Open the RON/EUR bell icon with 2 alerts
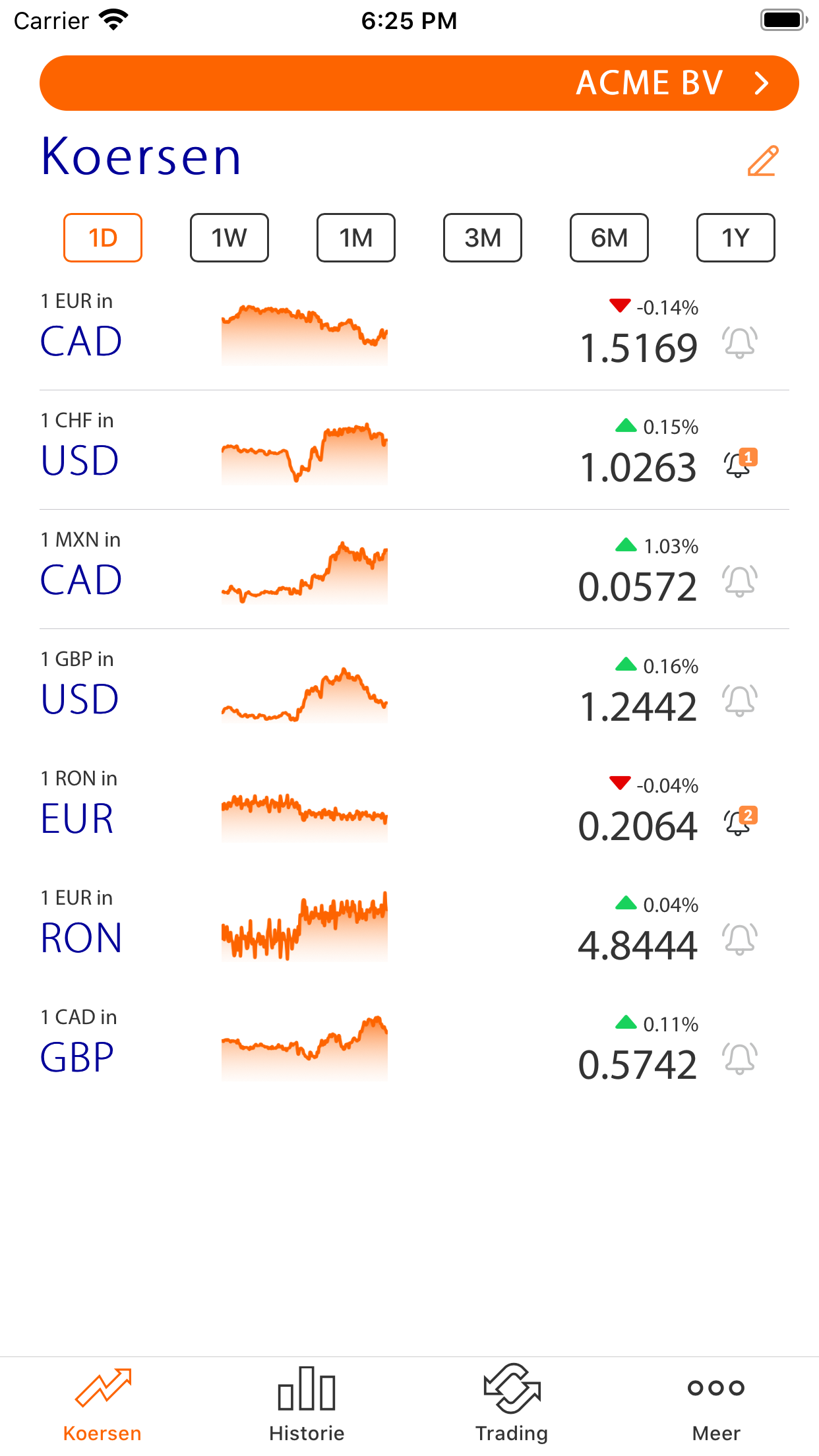The height and width of the screenshot is (1456, 819). (739, 821)
